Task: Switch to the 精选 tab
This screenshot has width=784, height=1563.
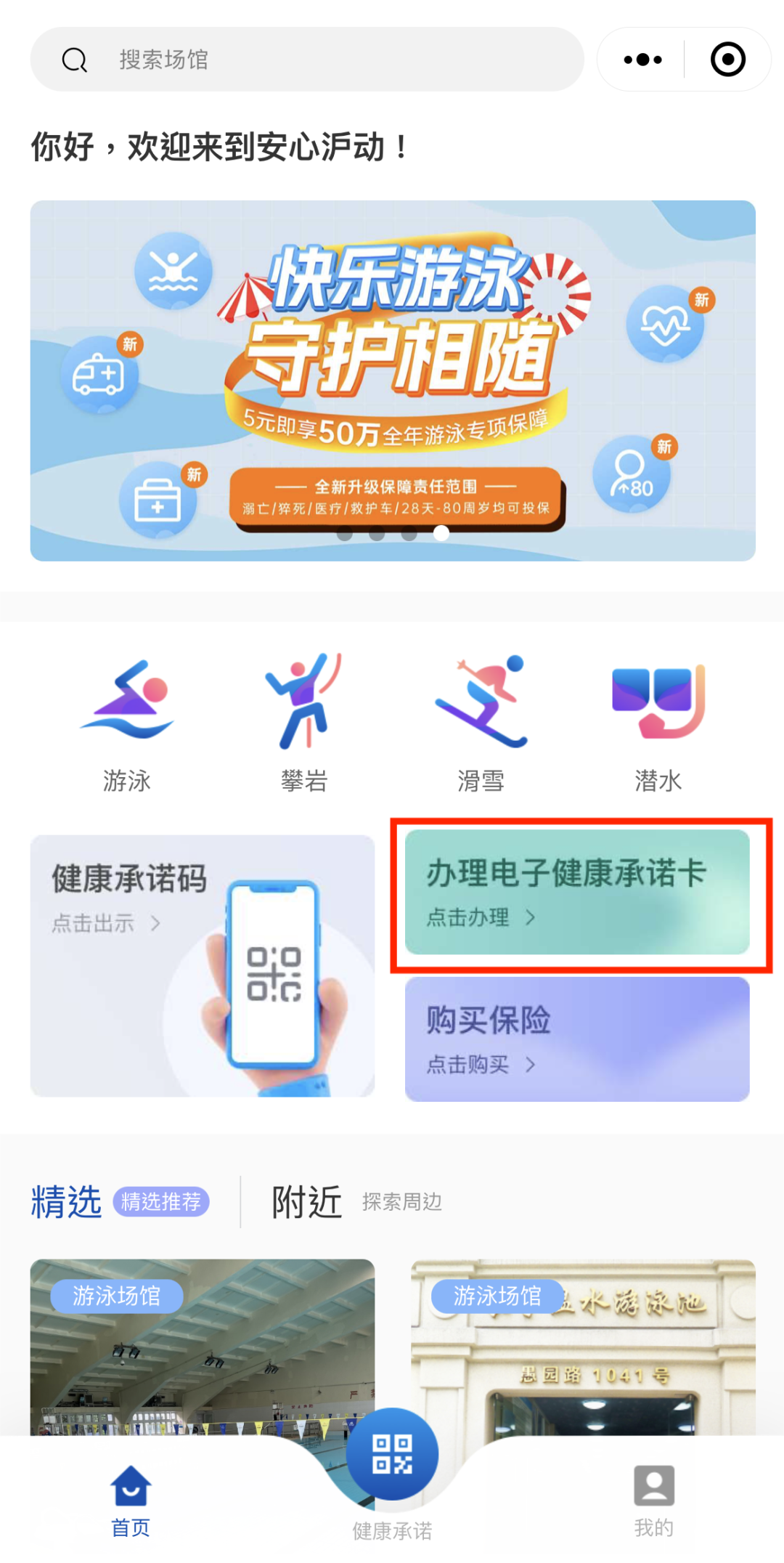Action: [x=67, y=1202]
